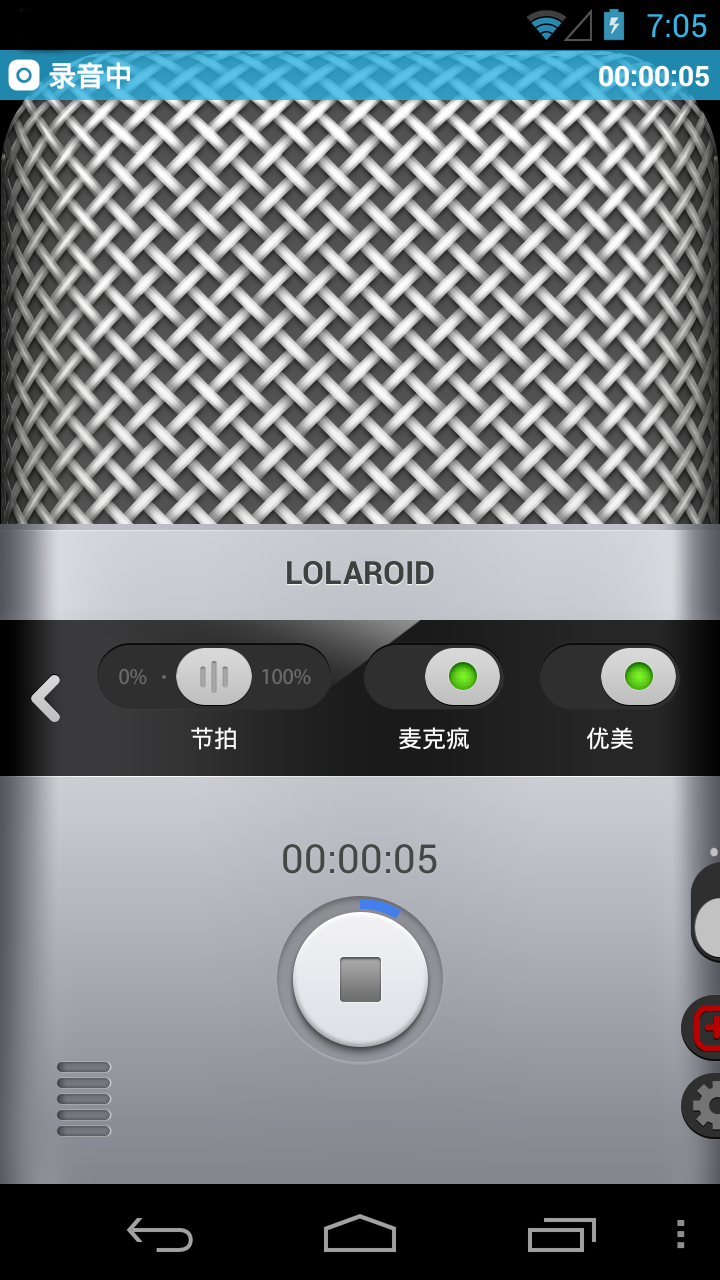
Task: Adjust the 节拍 tempo slider
Action: click(214, 677)
